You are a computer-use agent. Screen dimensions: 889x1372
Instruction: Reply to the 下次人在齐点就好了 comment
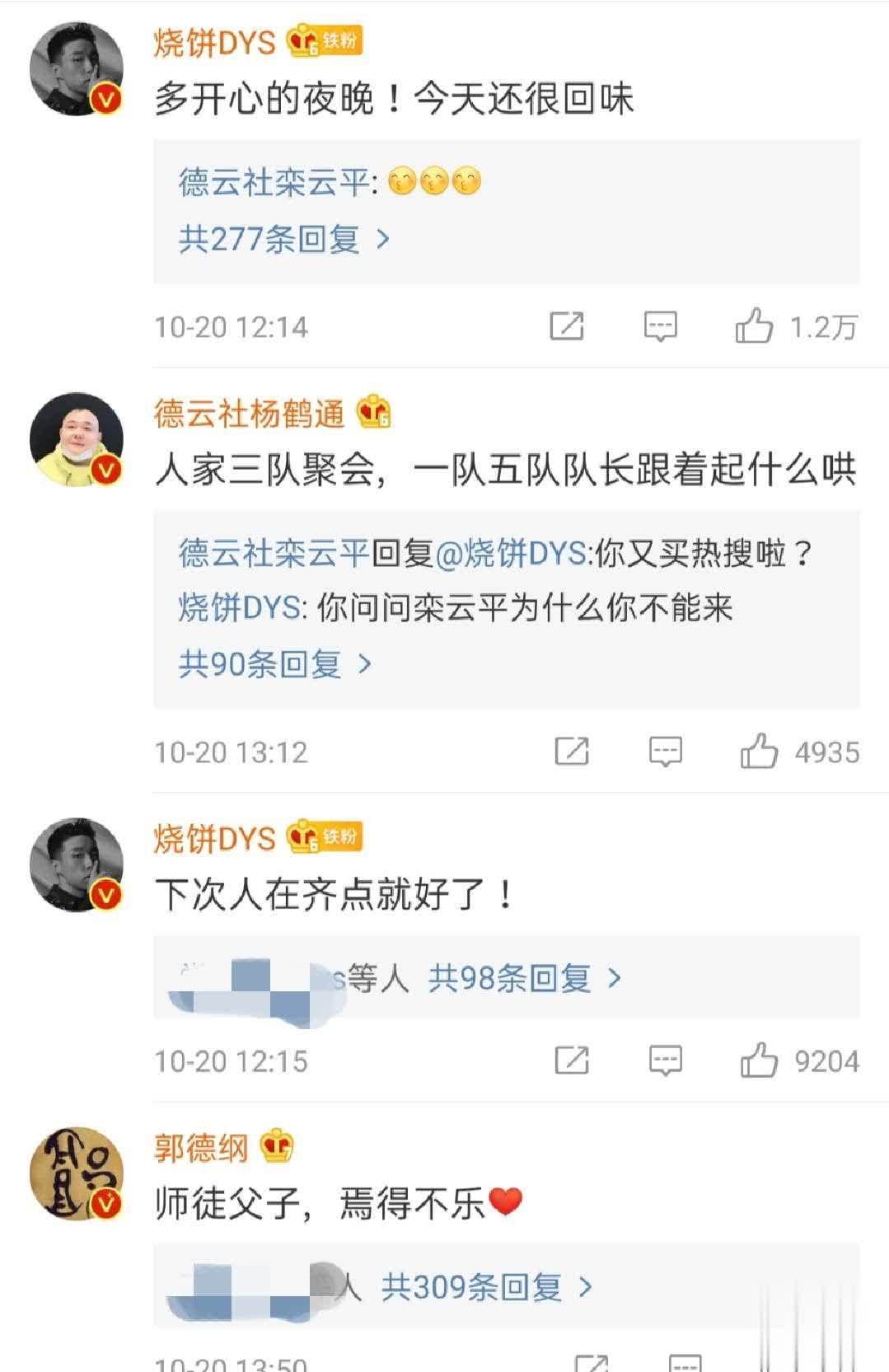tap(665, 1061)
